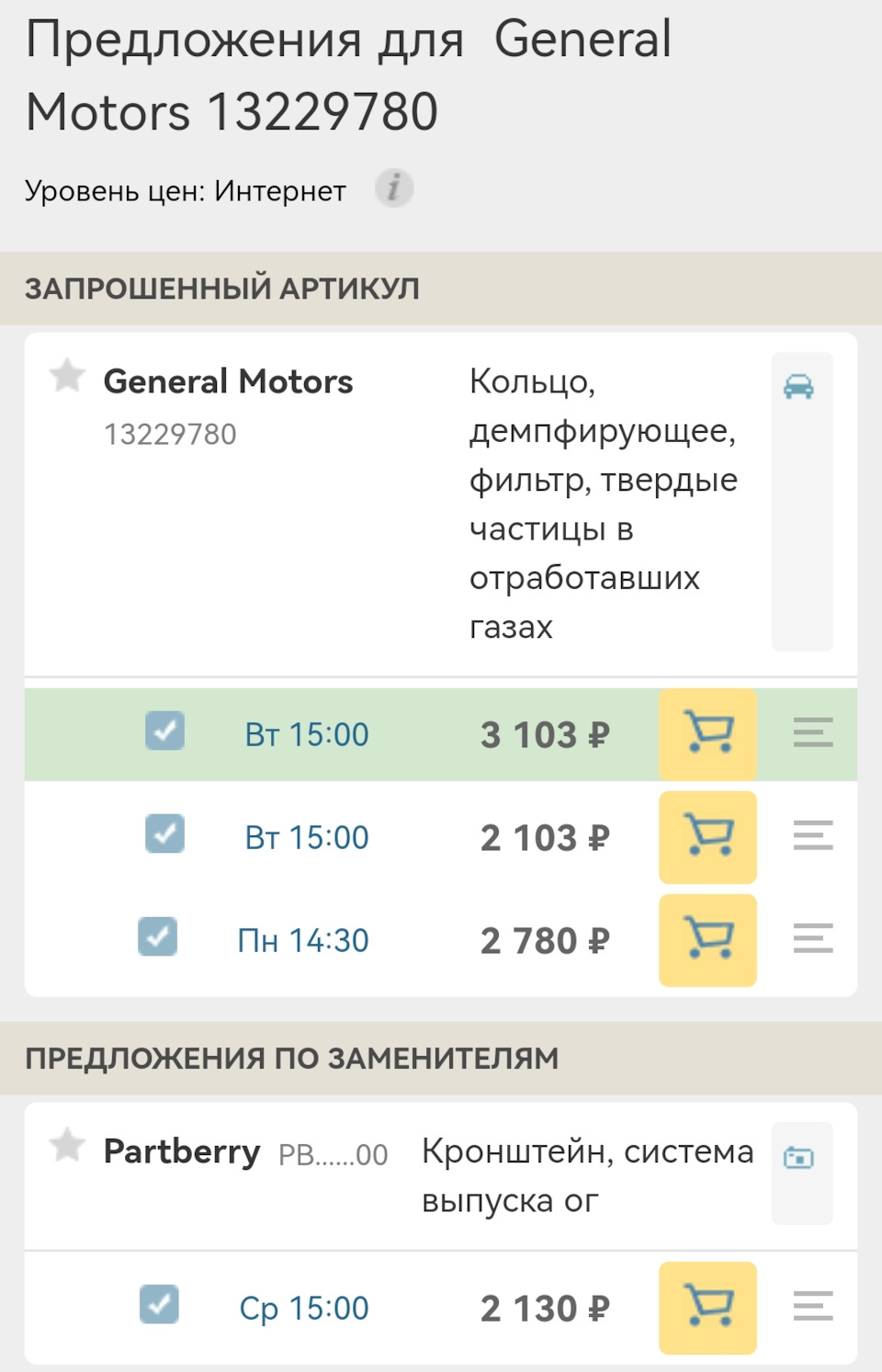Add the 3 103 ₽ offer to cart
Image resolution: width=882 pixels, height=1372 pixels.
[707, 734]
